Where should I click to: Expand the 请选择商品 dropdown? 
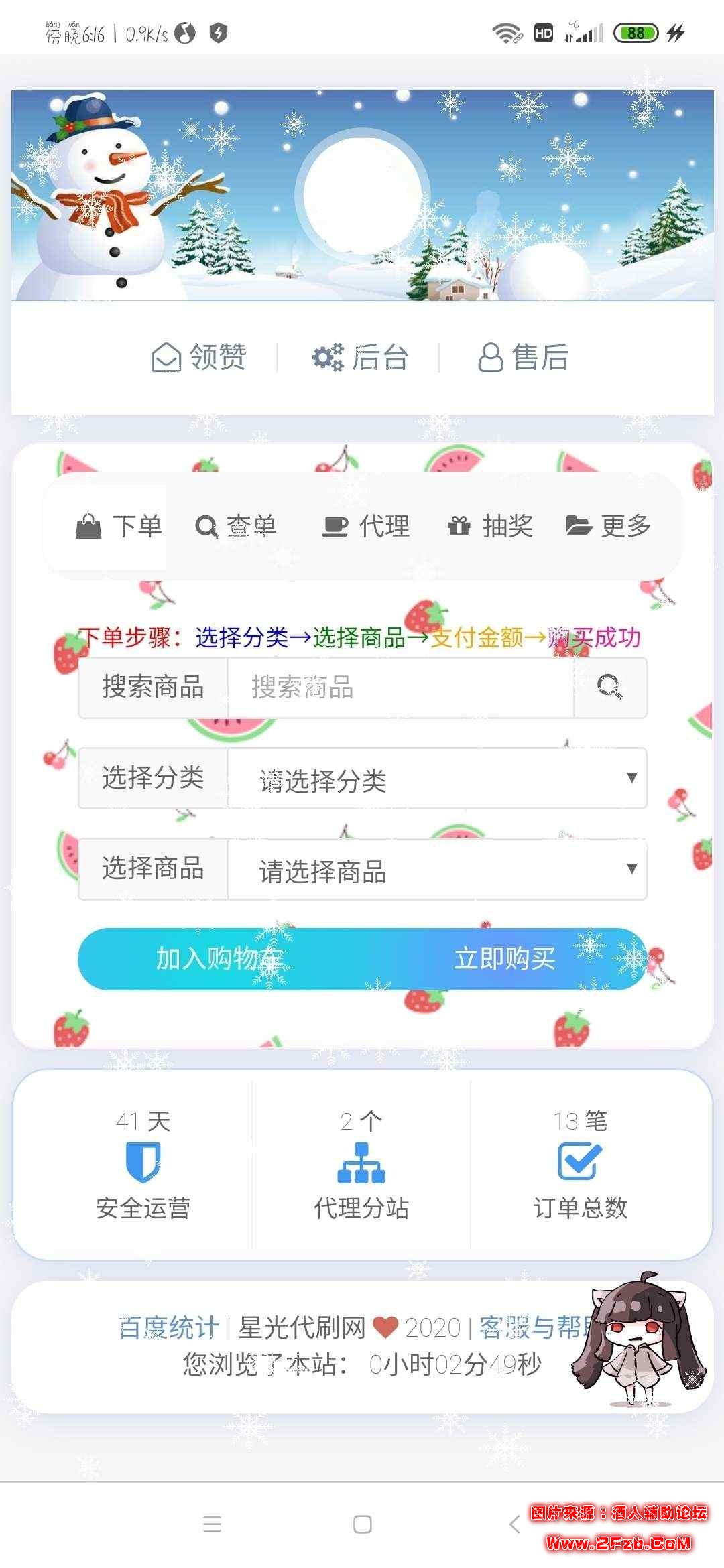coord(437,870)
